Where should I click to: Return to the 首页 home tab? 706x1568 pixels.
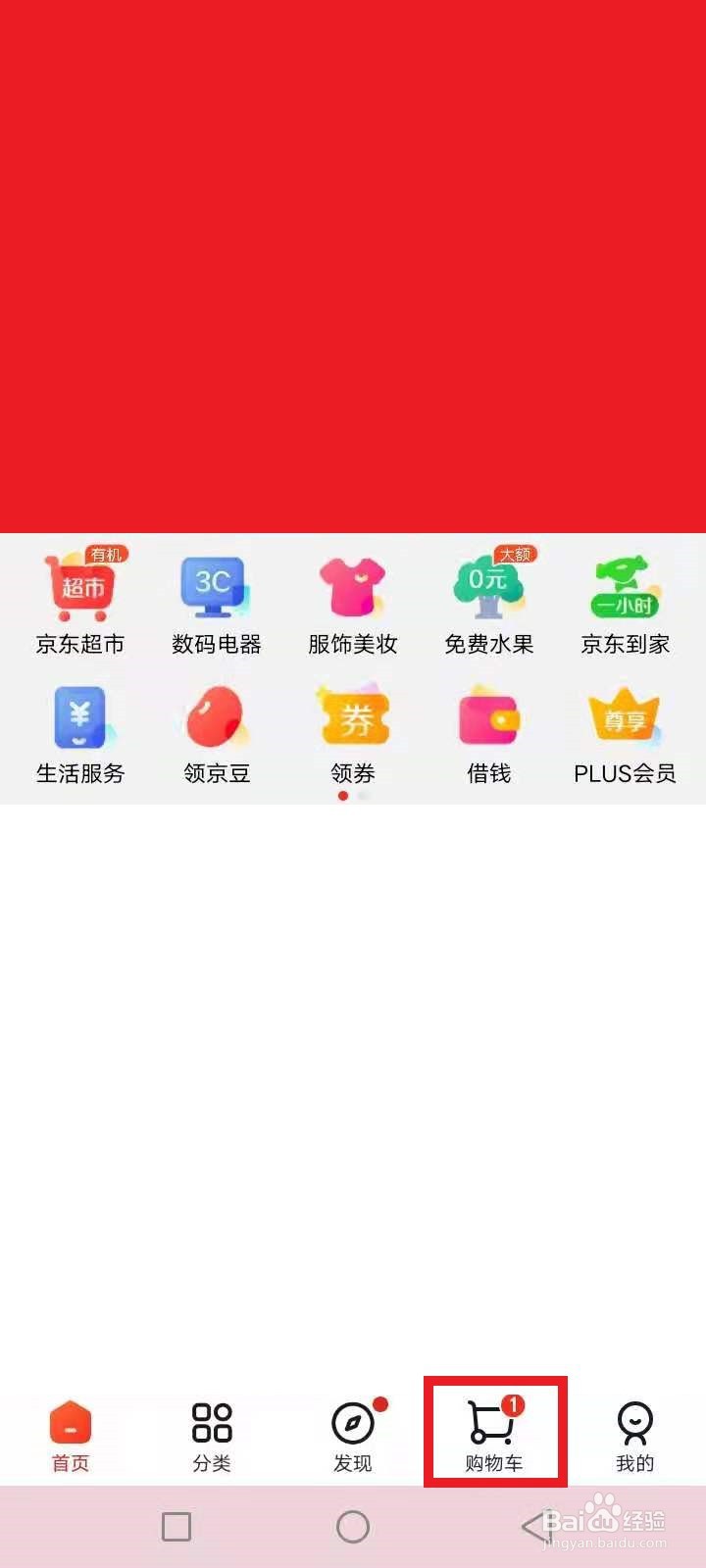coord(69,1433)
